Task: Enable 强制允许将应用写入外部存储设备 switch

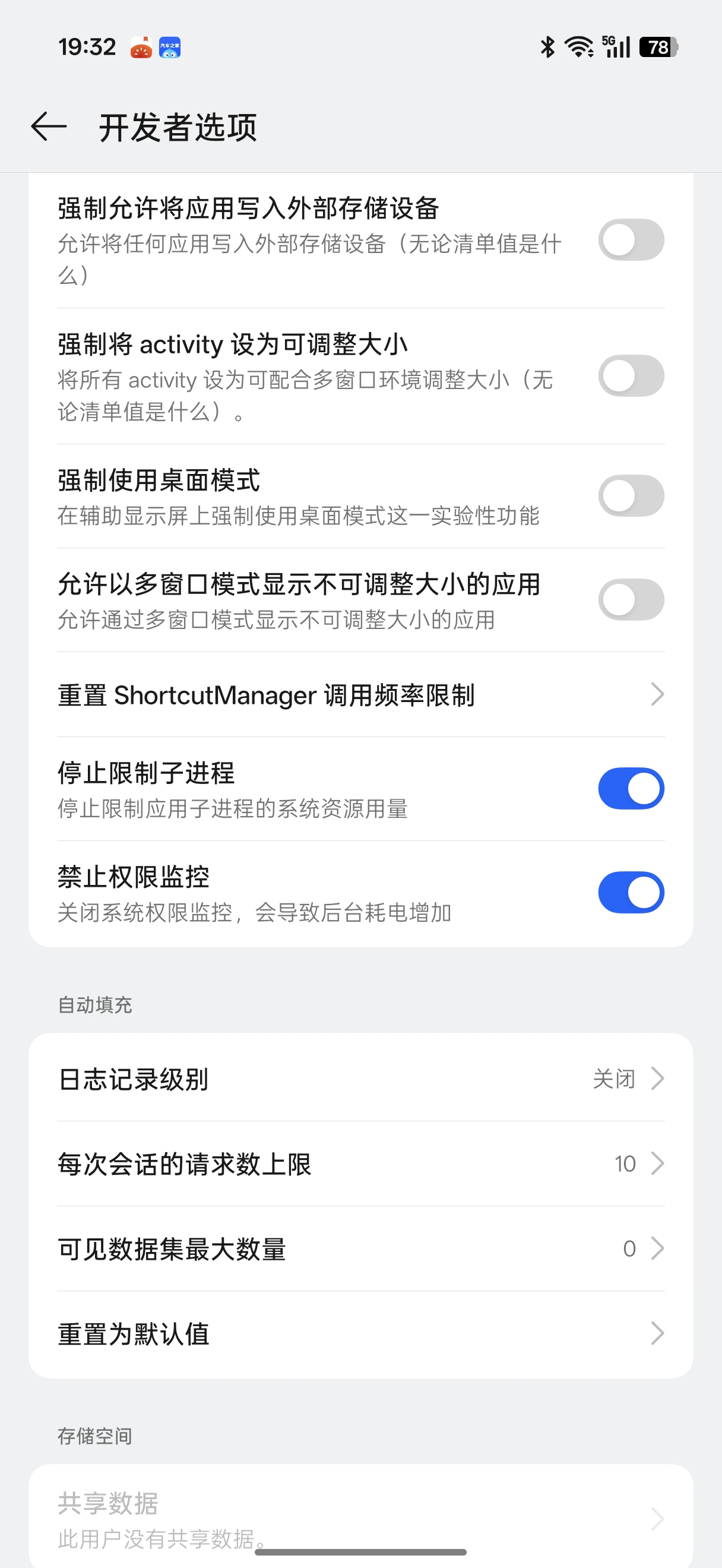Action: [x=631, y=240]
